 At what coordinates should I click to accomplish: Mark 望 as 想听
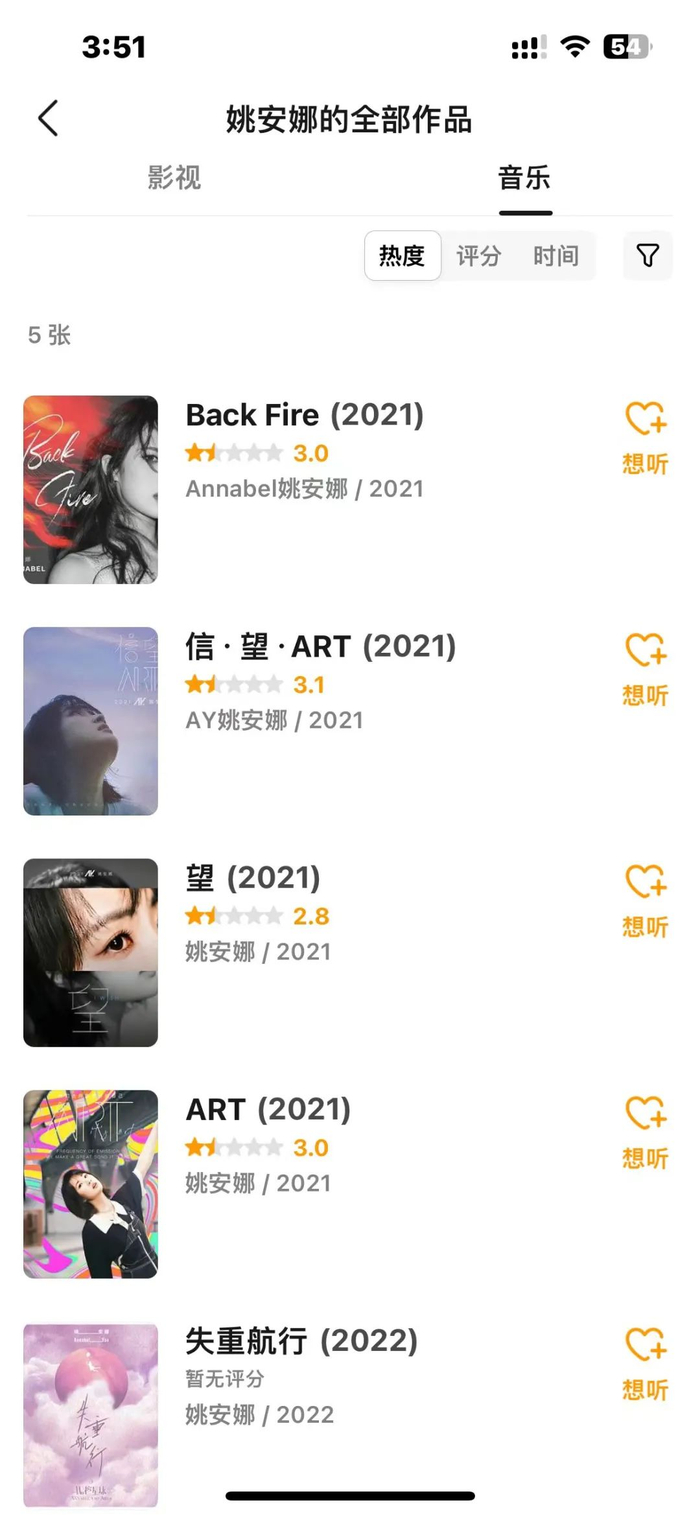(645, 901)
